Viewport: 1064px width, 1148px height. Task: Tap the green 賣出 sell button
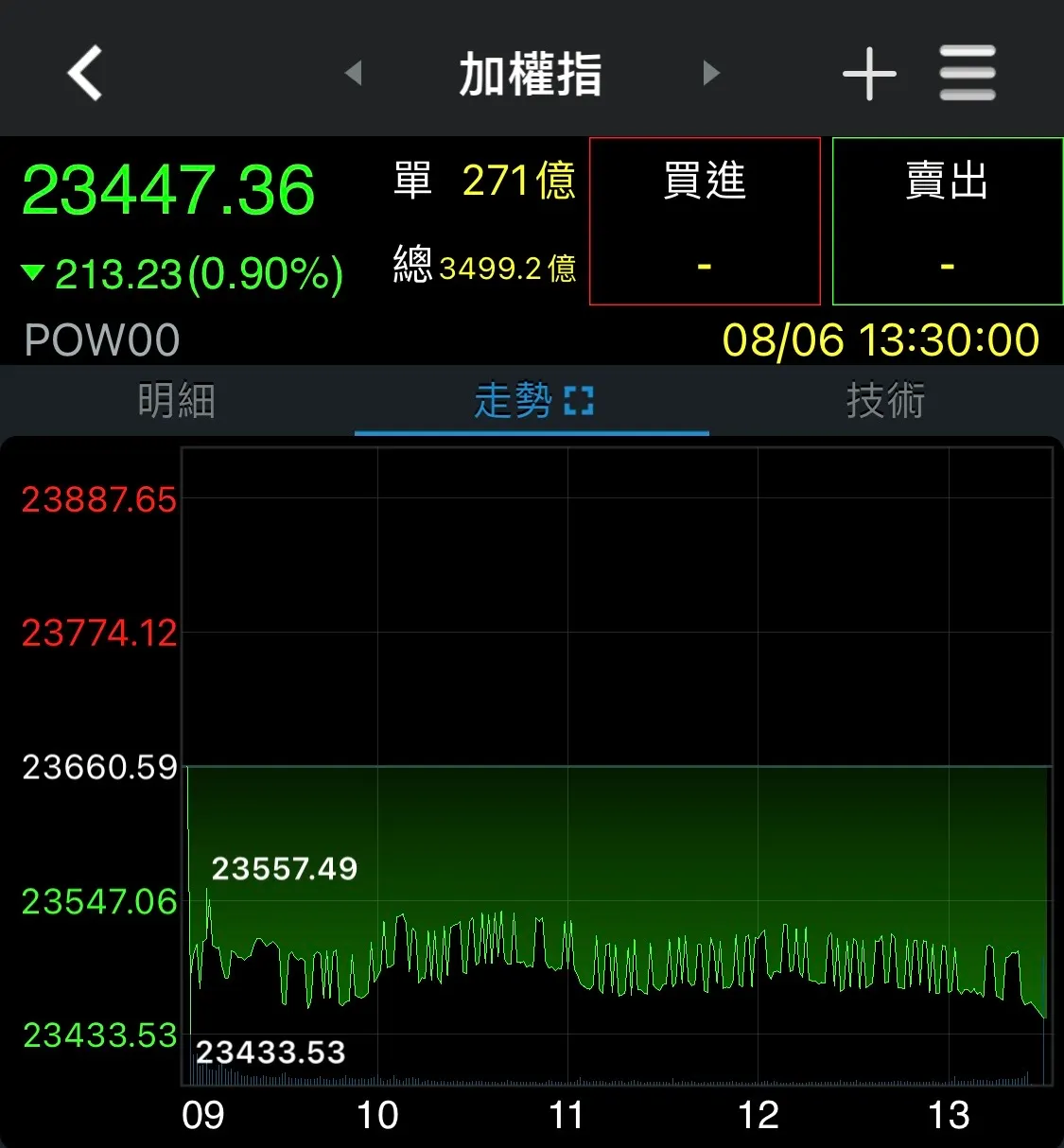[x=947, y=221]
